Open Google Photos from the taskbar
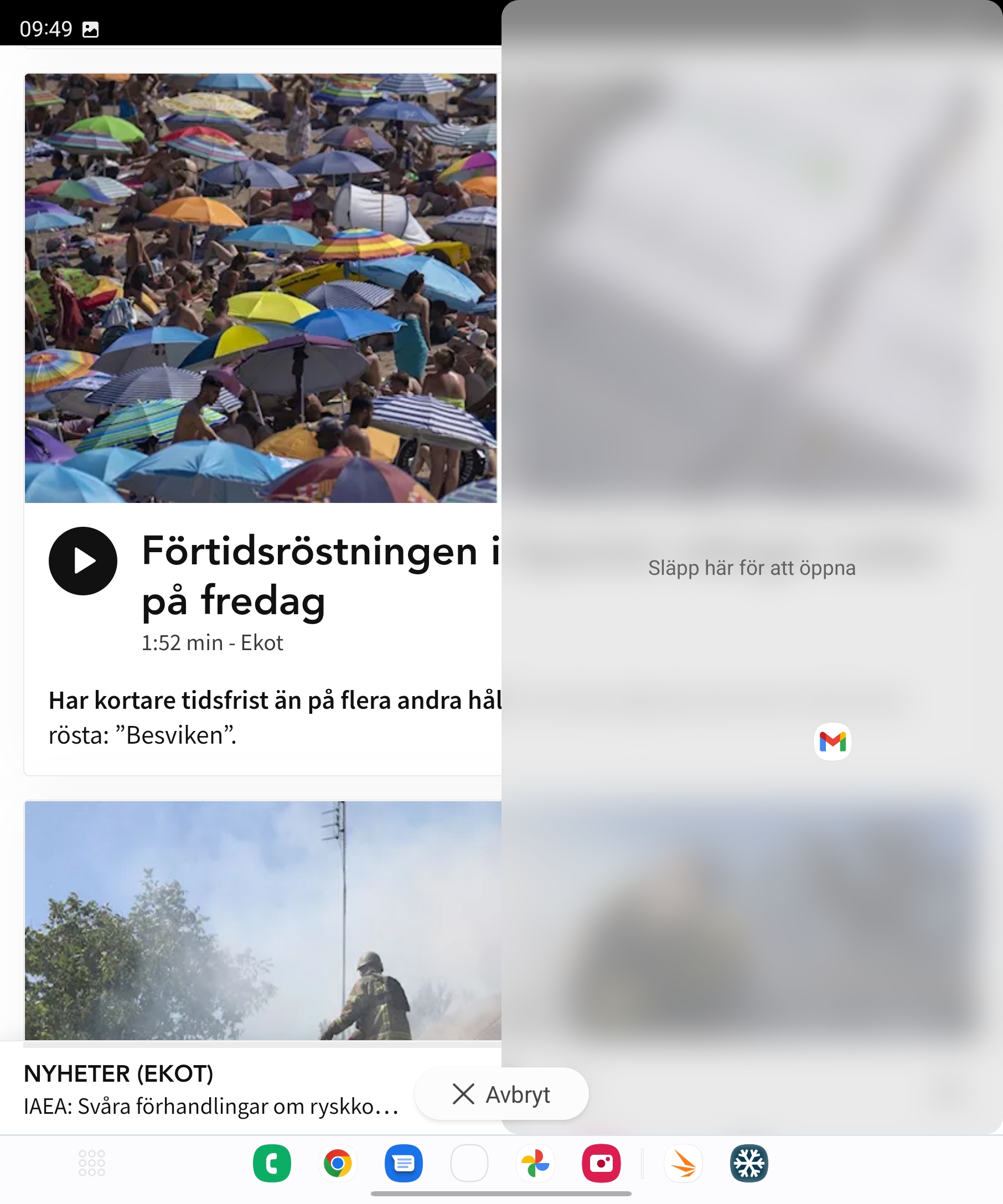Image resolution: width=1003 pixels, height=1204 pixels. (535, 1163)
